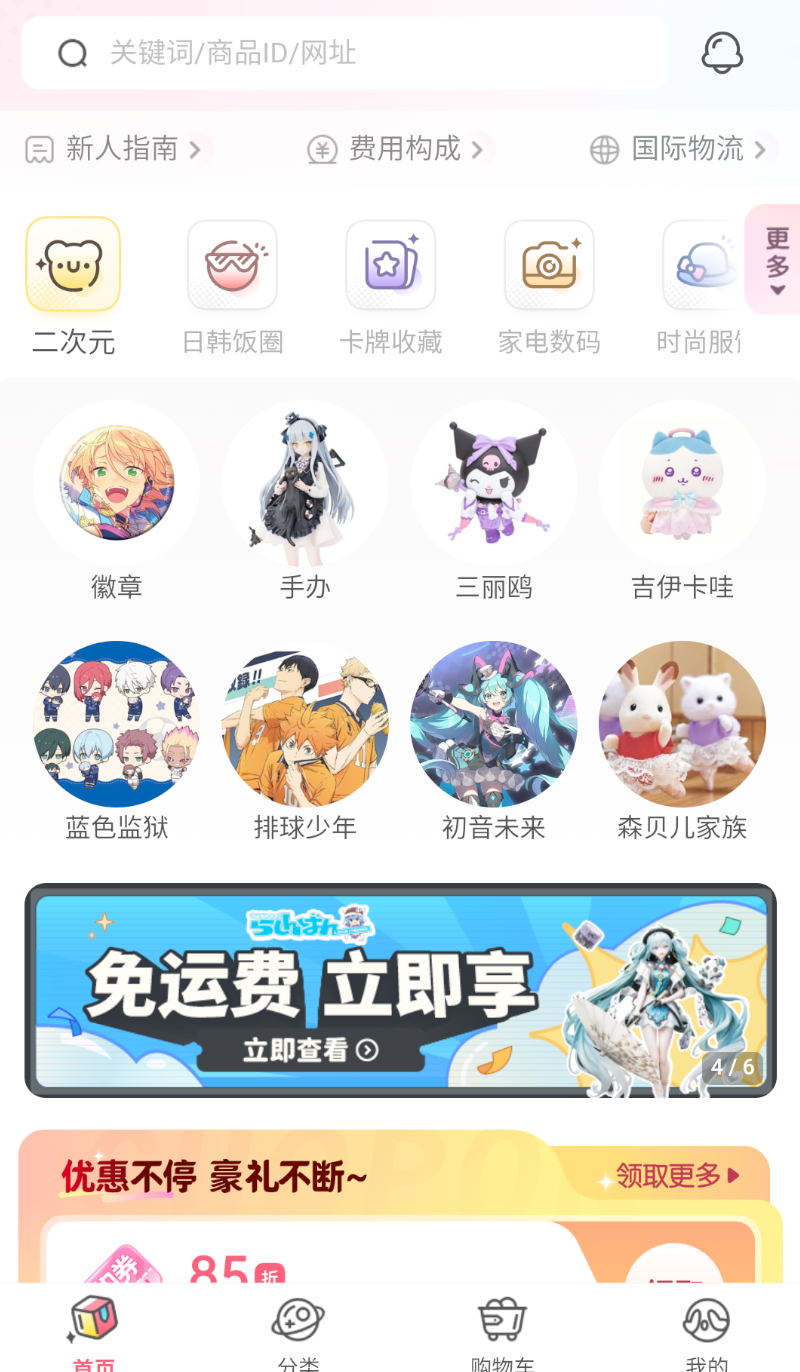Open the notifications bell
Screen dimensions: 800x1372
(x=722, y=53)
